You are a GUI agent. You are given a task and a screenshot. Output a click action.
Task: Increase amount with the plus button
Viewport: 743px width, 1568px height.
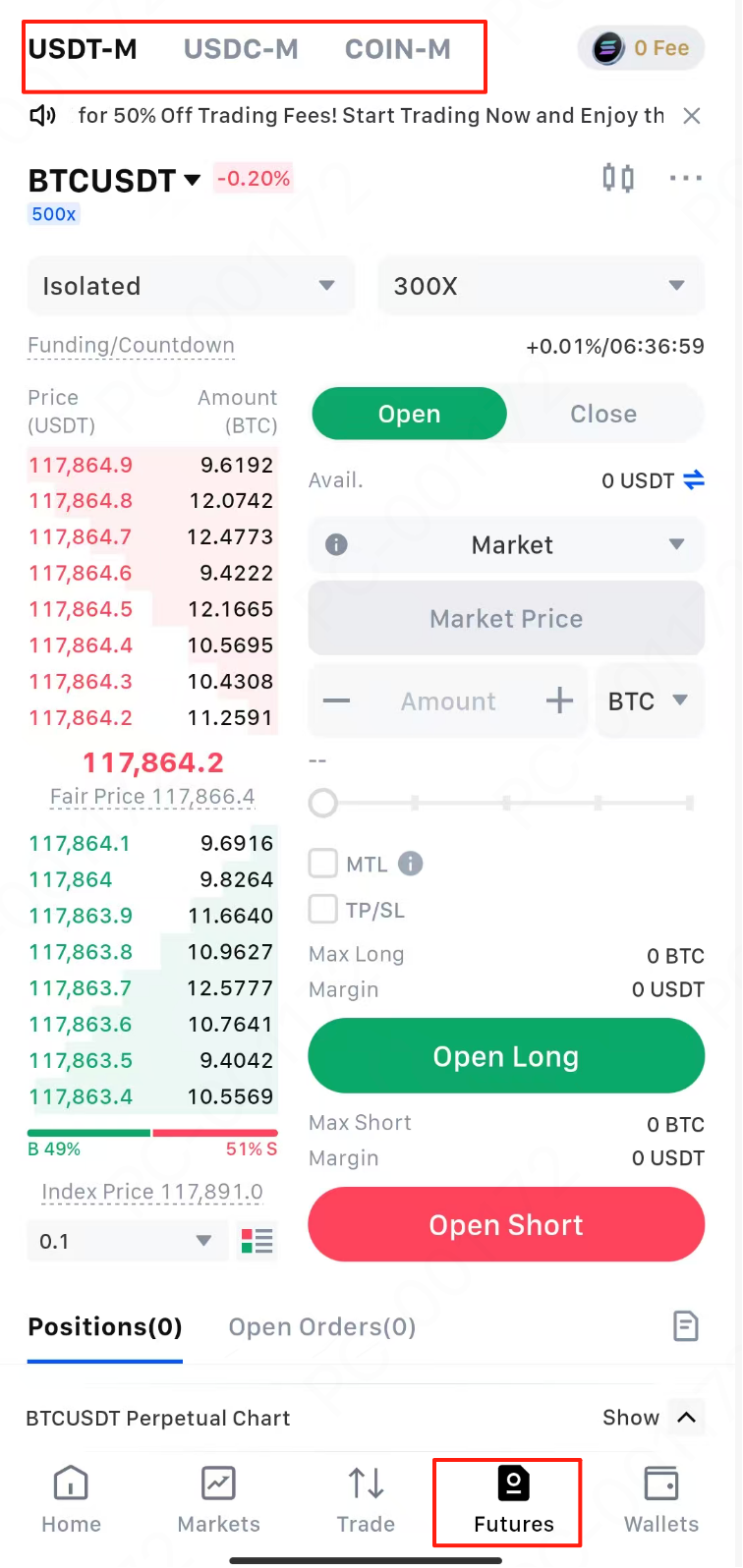[x=559, y=700]
